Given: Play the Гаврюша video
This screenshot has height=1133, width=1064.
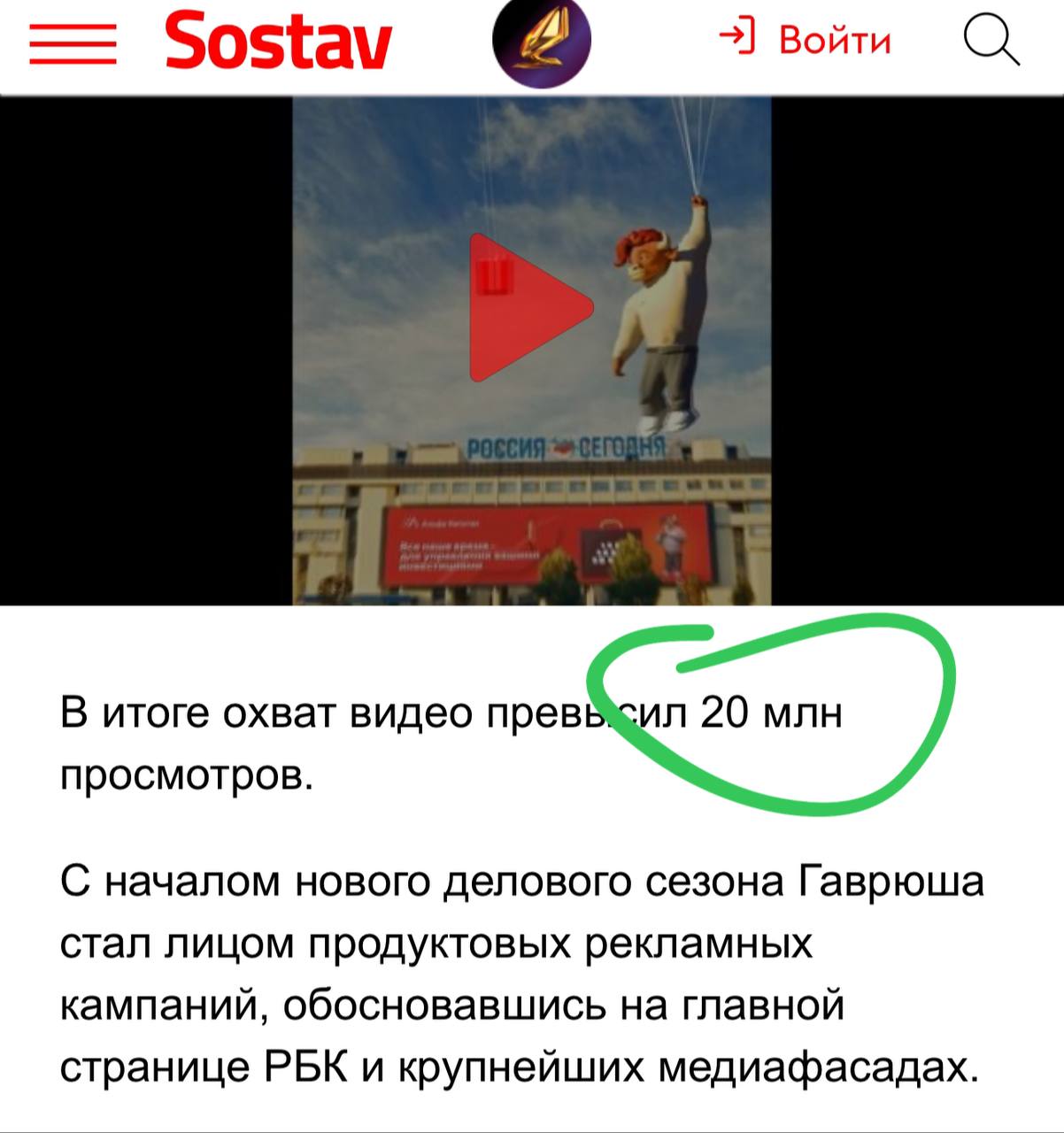Looking at the screenshot, I should (529, 308).
